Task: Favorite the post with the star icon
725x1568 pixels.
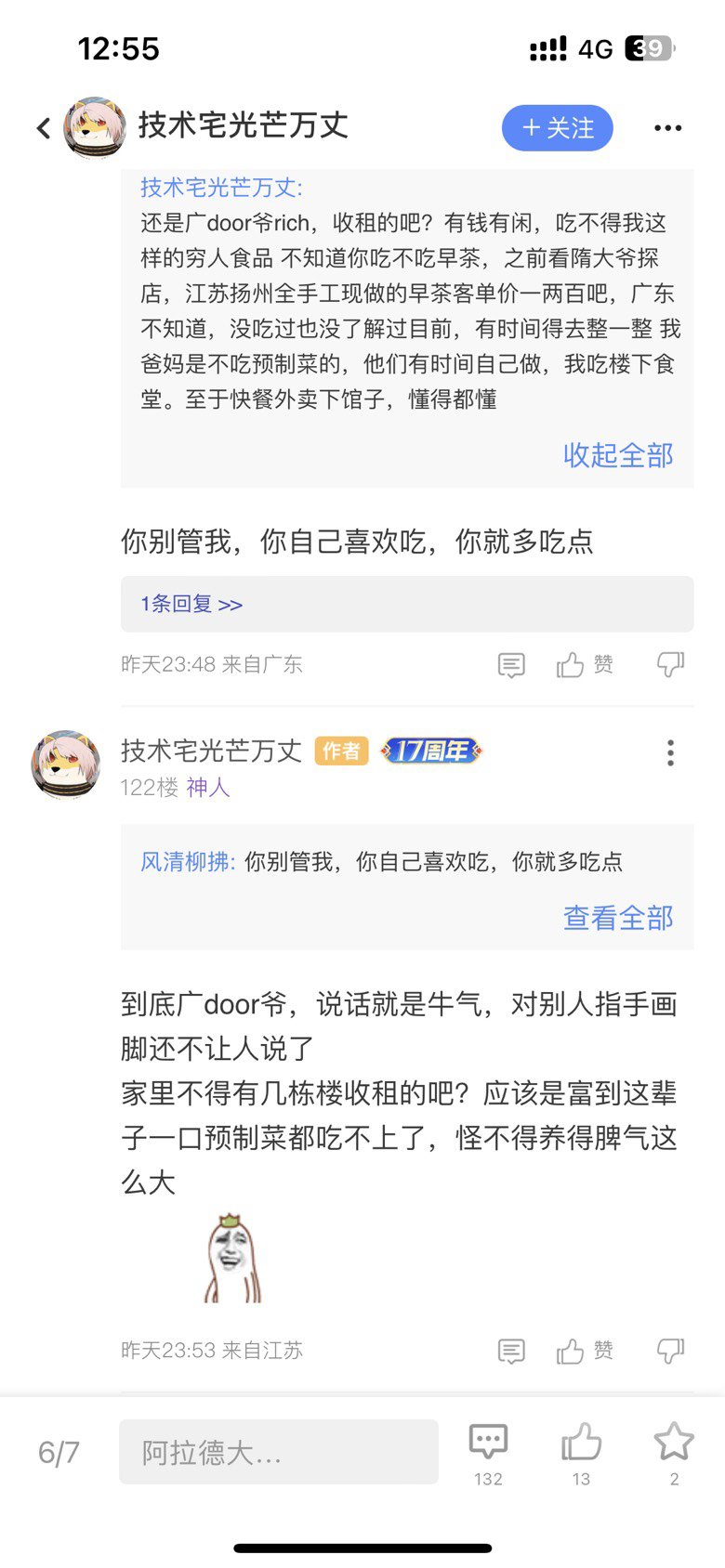Action: point(674,1454)
